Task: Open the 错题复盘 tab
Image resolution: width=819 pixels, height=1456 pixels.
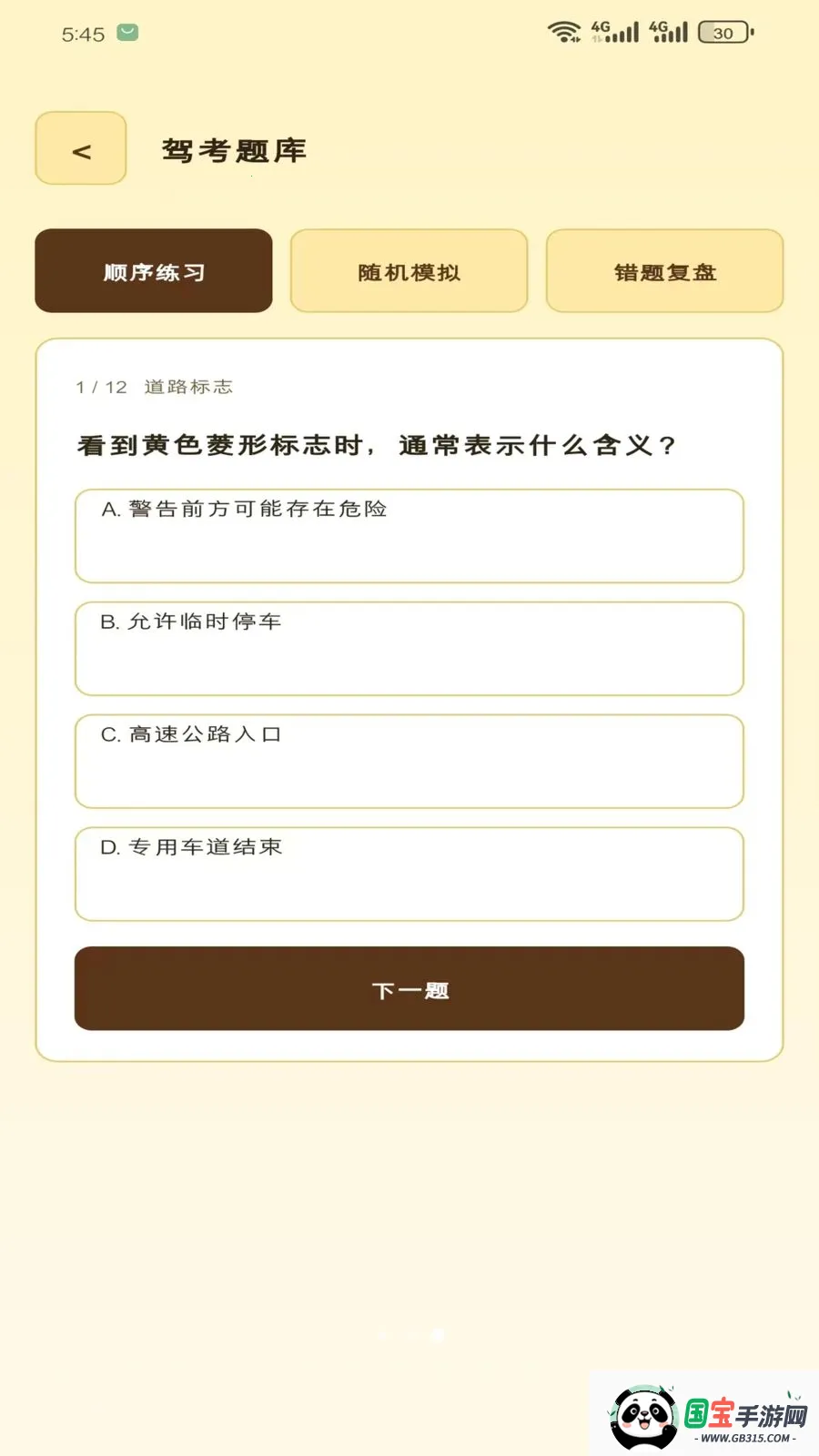Action: [665, 271]
